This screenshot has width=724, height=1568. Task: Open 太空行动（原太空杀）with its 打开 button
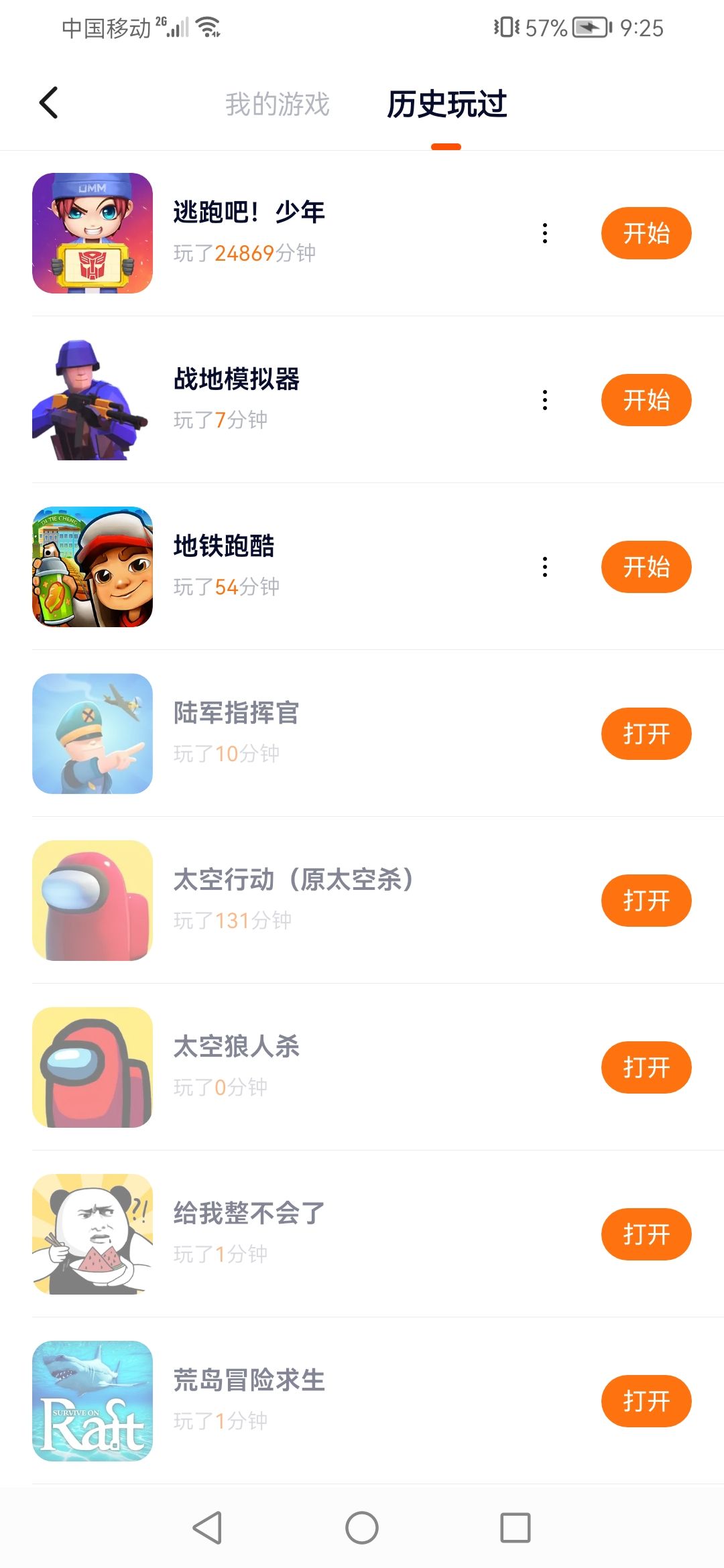pos(646,901)
